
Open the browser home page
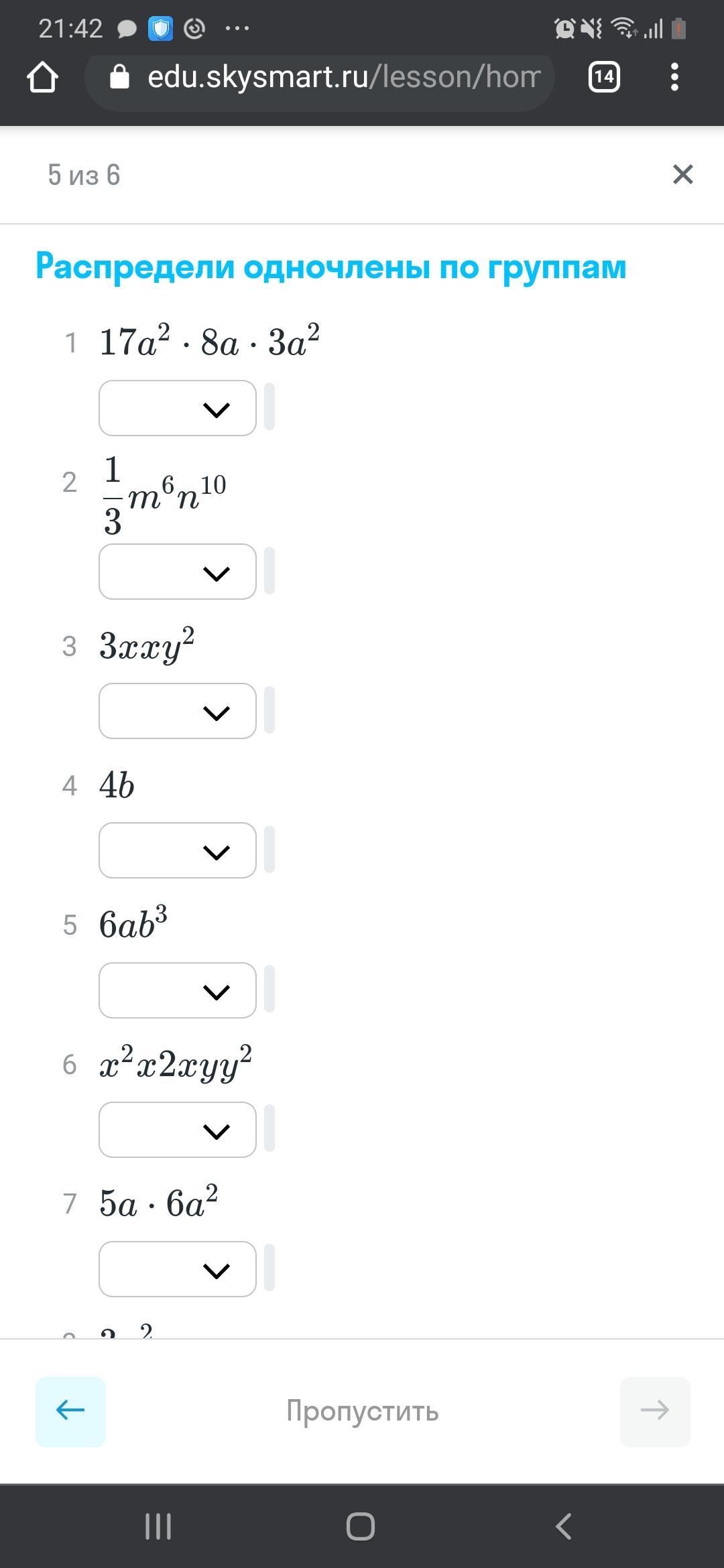[x=42, y=77]
